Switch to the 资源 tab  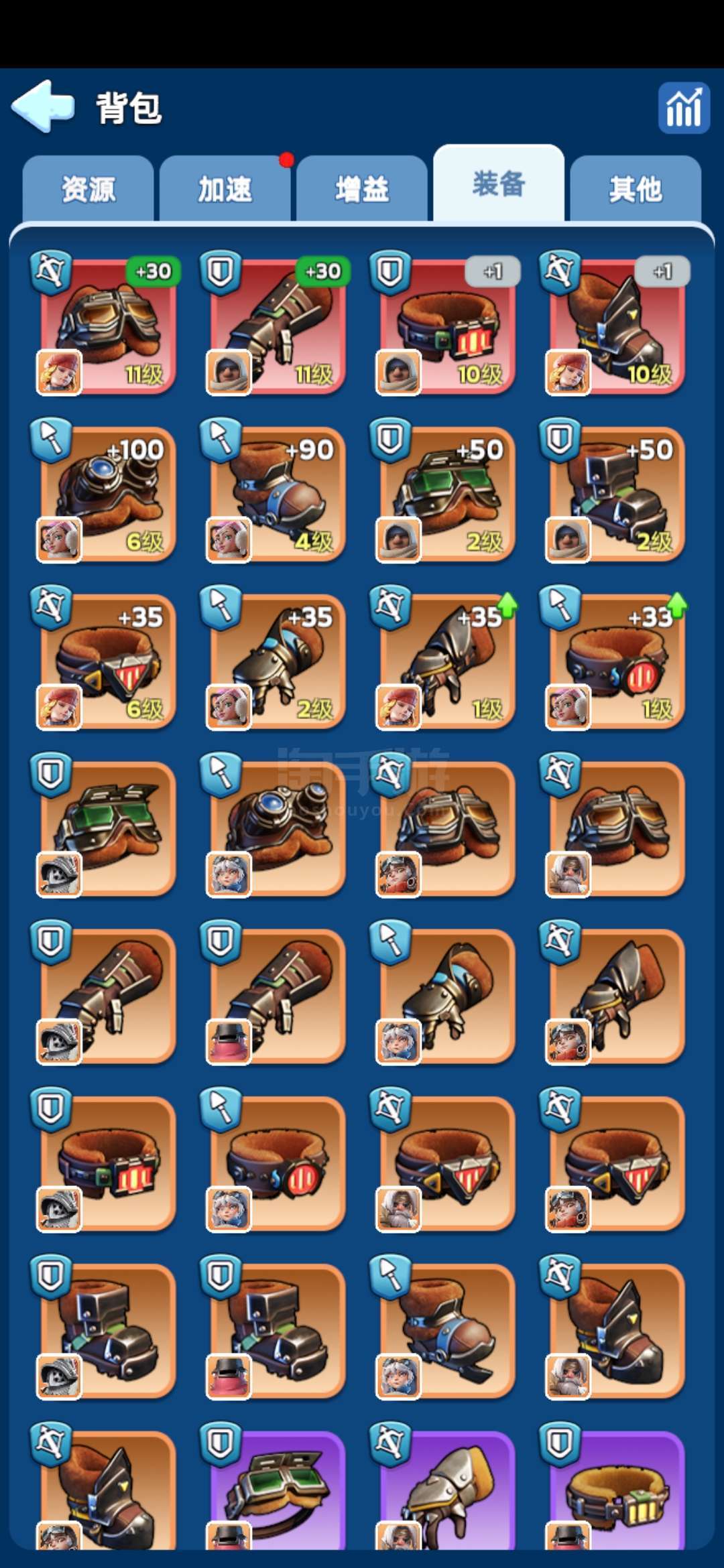click(88, 190)
